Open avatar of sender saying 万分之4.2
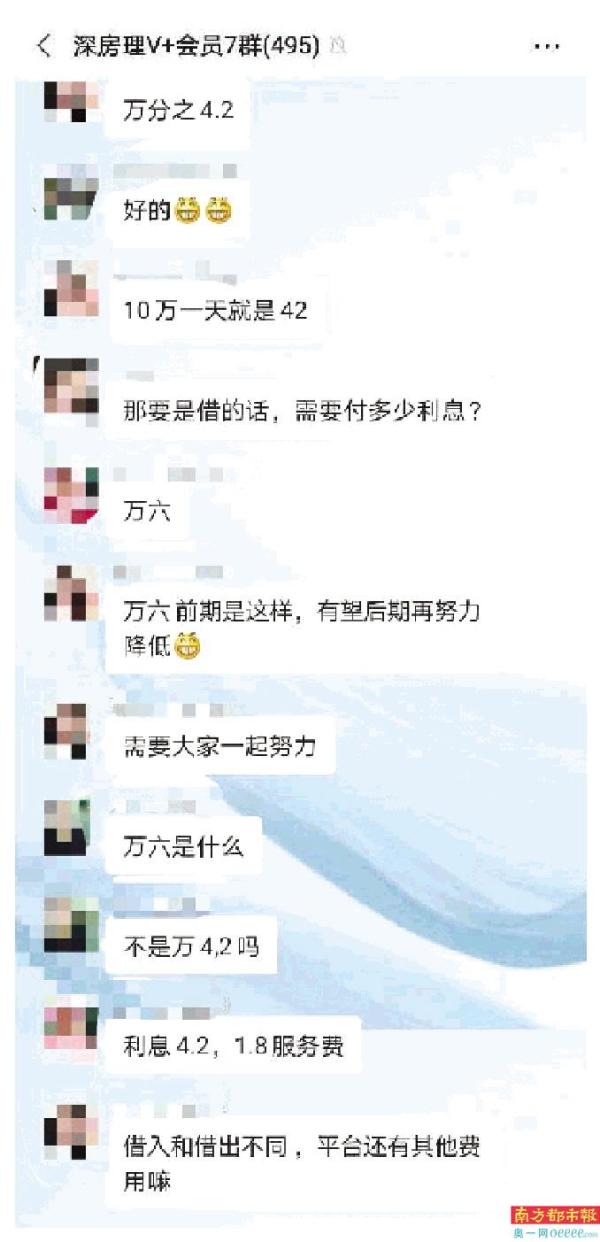 pos(71,102)
